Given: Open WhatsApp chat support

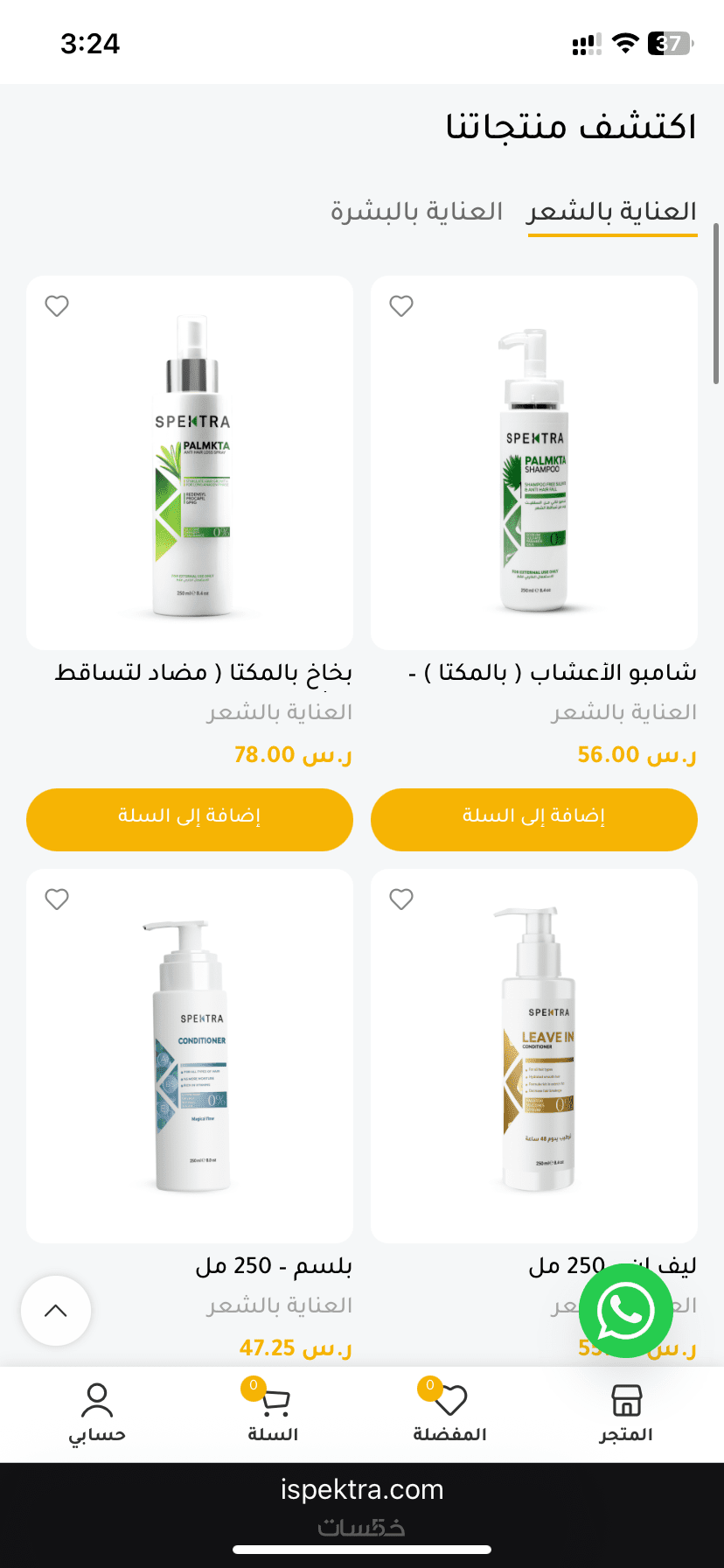Looking at the screenshot, I should 625,1311.
